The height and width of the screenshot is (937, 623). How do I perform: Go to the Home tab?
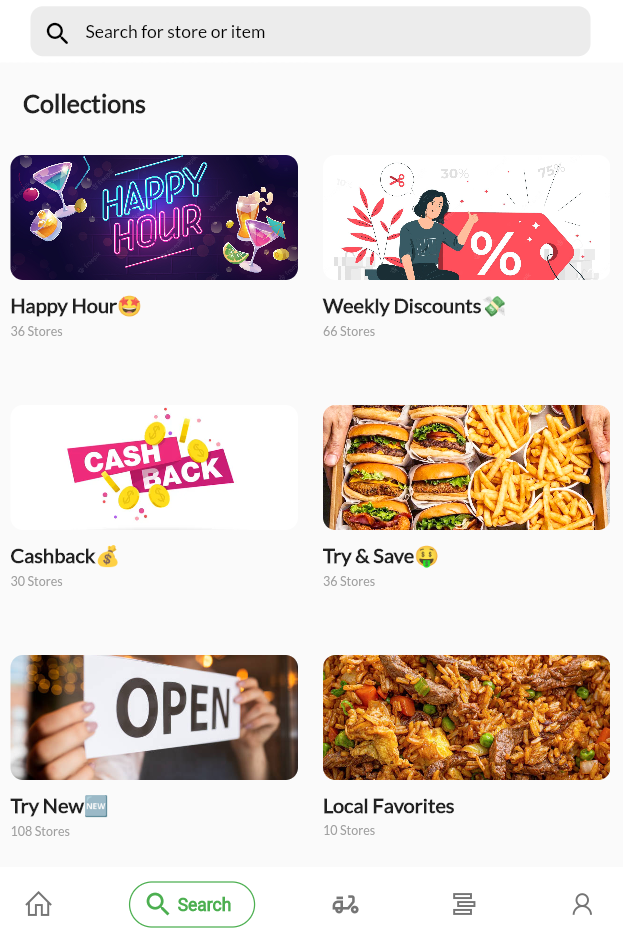click(x=38, y=904)
